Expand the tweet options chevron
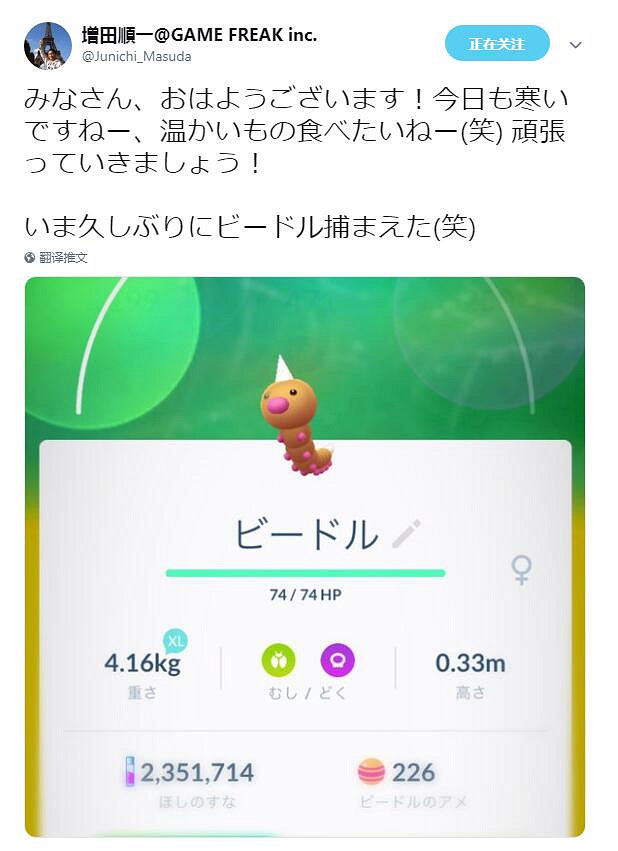 point(575,45)
